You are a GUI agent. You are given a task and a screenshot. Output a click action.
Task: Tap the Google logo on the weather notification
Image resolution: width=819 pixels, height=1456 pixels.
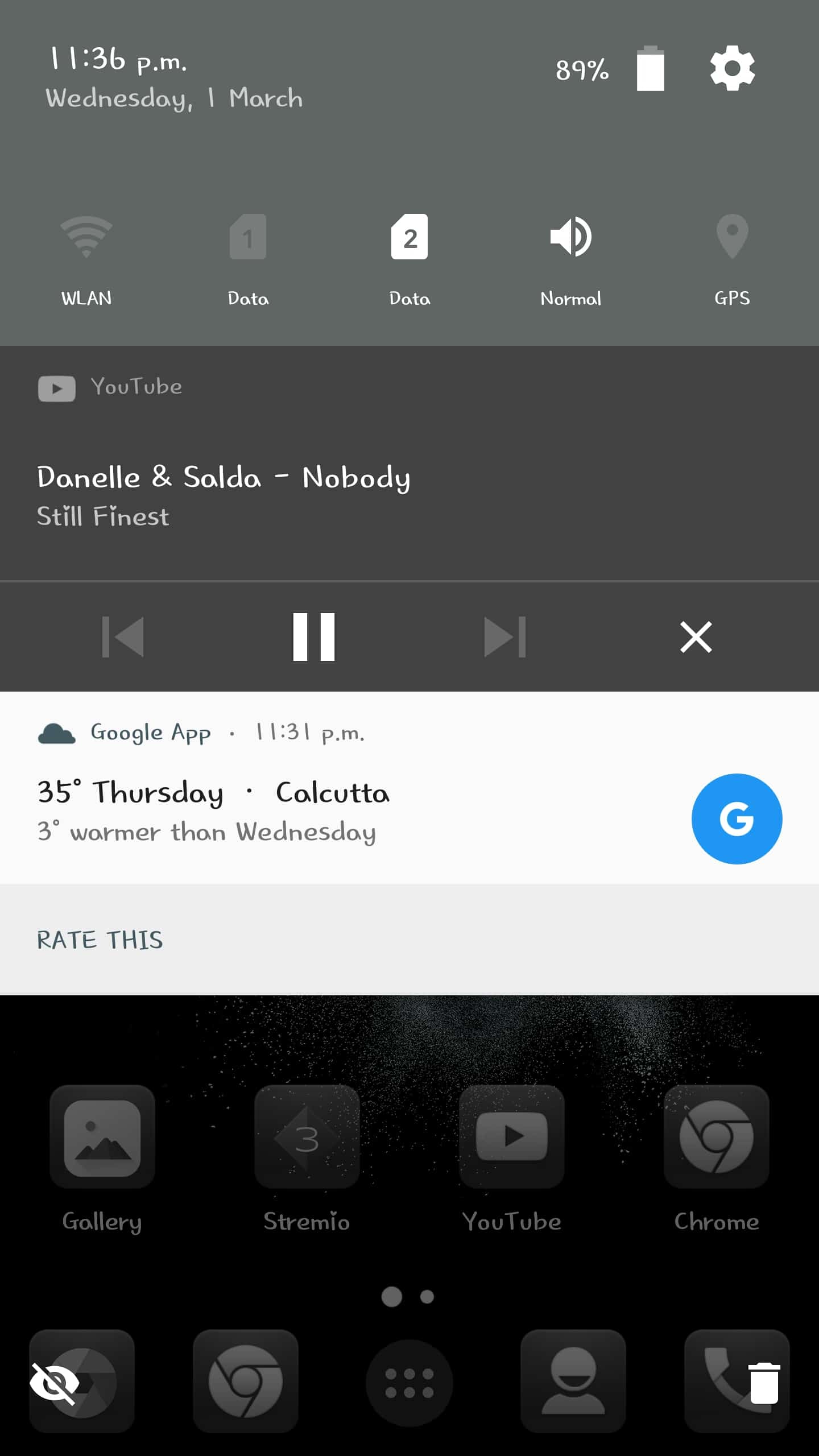737,818
